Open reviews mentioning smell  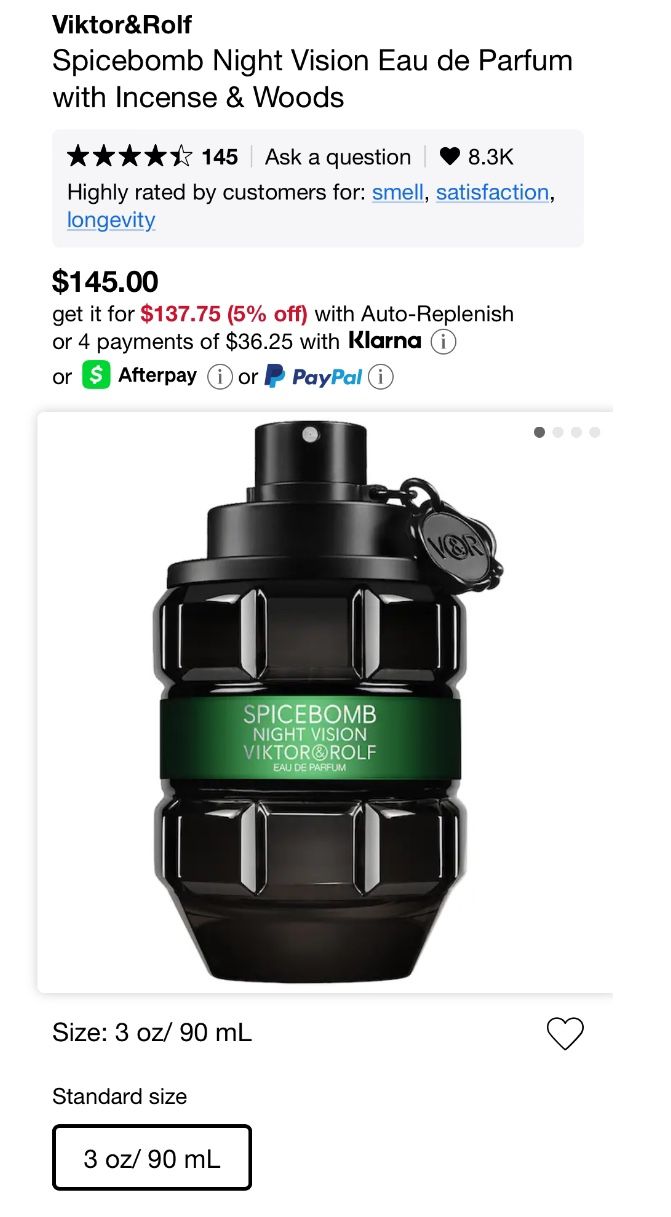coord(398,192)
